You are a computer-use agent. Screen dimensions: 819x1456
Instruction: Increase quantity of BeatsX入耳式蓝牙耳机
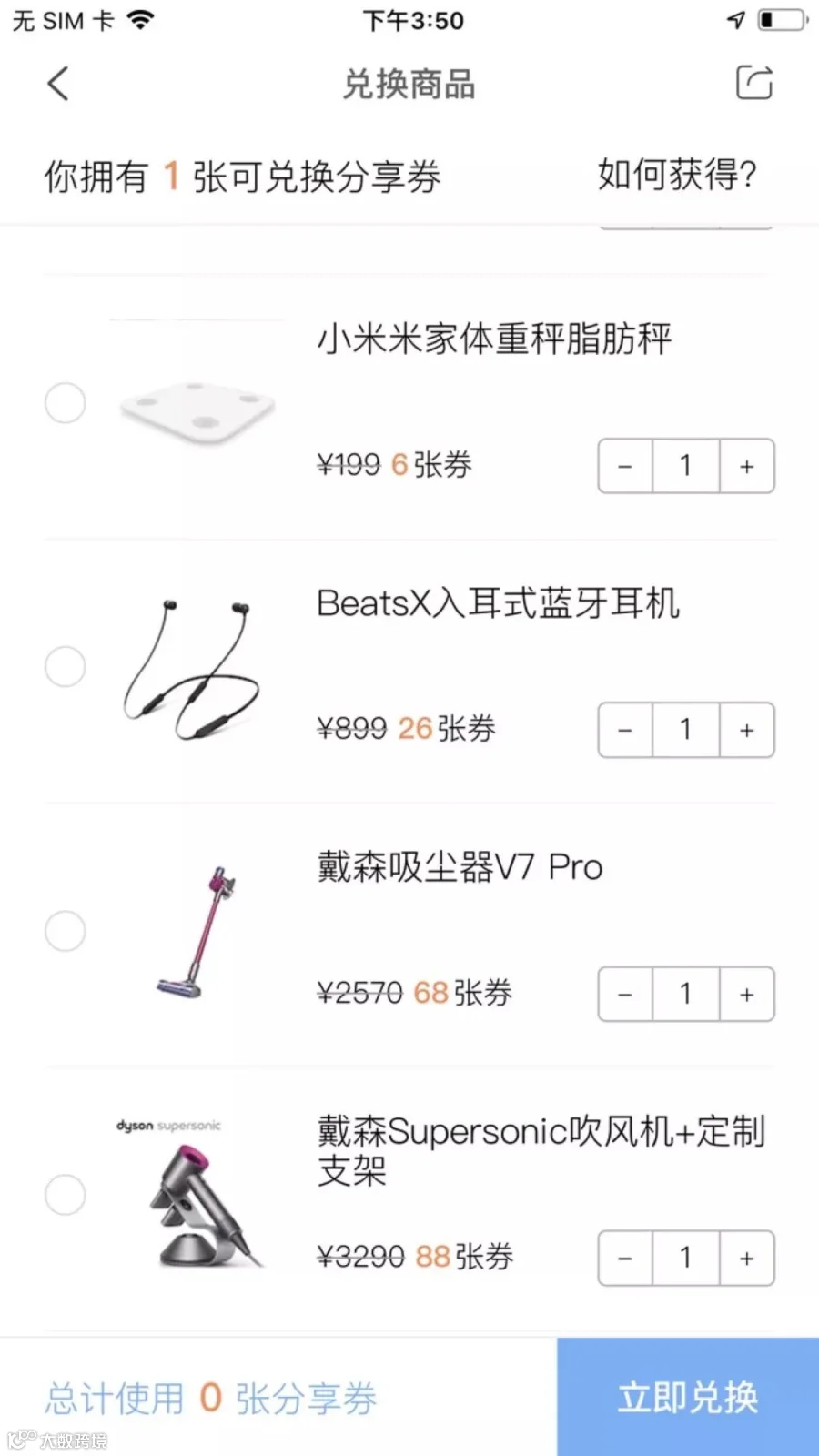pyautogui.click(x=747, y=730)
